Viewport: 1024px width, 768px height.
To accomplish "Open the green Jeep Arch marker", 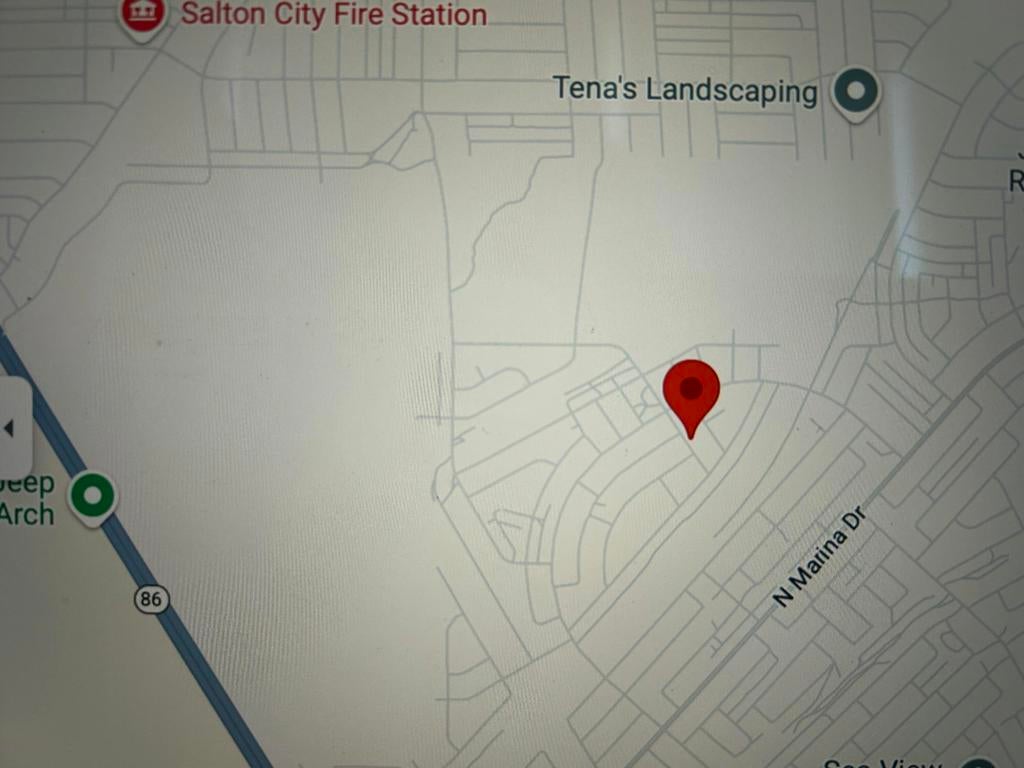I will 93,496.
